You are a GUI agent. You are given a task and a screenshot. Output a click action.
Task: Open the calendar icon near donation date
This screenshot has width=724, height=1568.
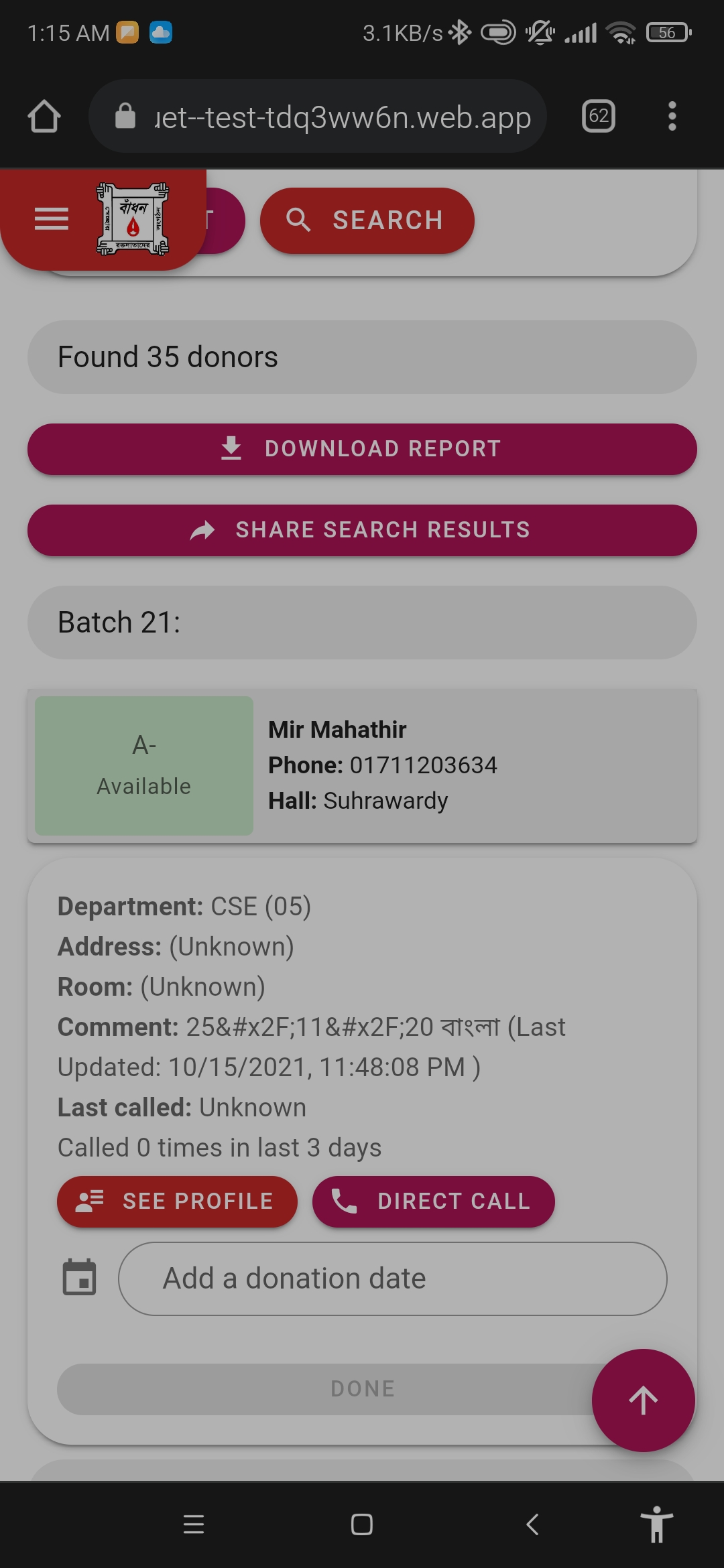coord(78,1277)
